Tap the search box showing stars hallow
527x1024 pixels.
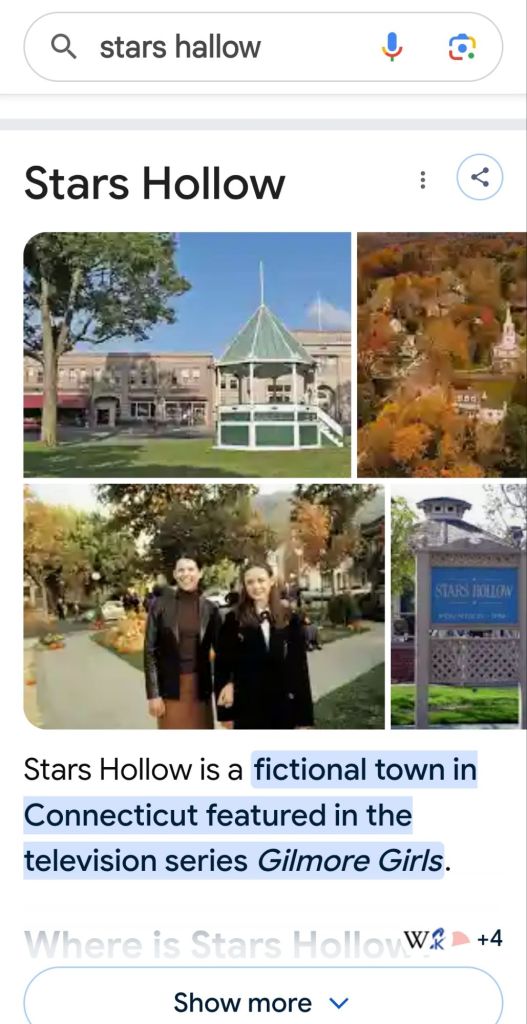[263, 47]
